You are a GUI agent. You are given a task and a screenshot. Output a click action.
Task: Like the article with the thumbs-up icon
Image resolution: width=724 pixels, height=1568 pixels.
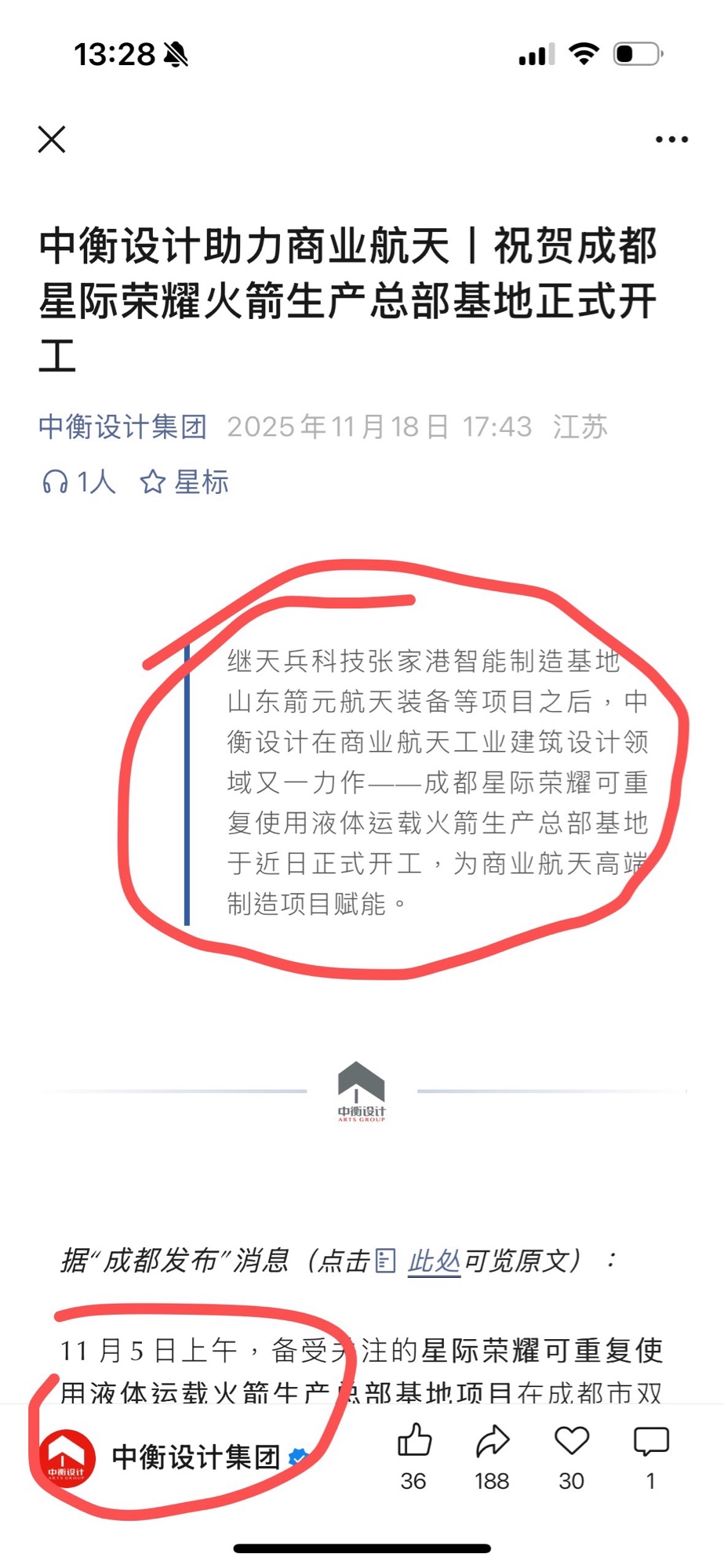click(x=414, y=1441)
